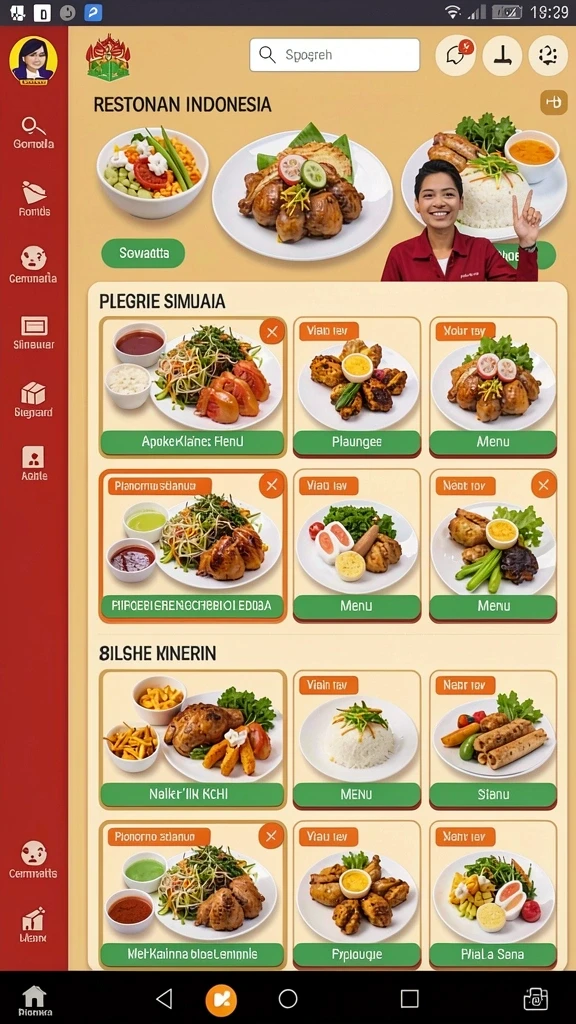The width and height of the screenshot is (576, 1024).
Task: Select Gomotla in the sidebar
Action: [33, 133]
